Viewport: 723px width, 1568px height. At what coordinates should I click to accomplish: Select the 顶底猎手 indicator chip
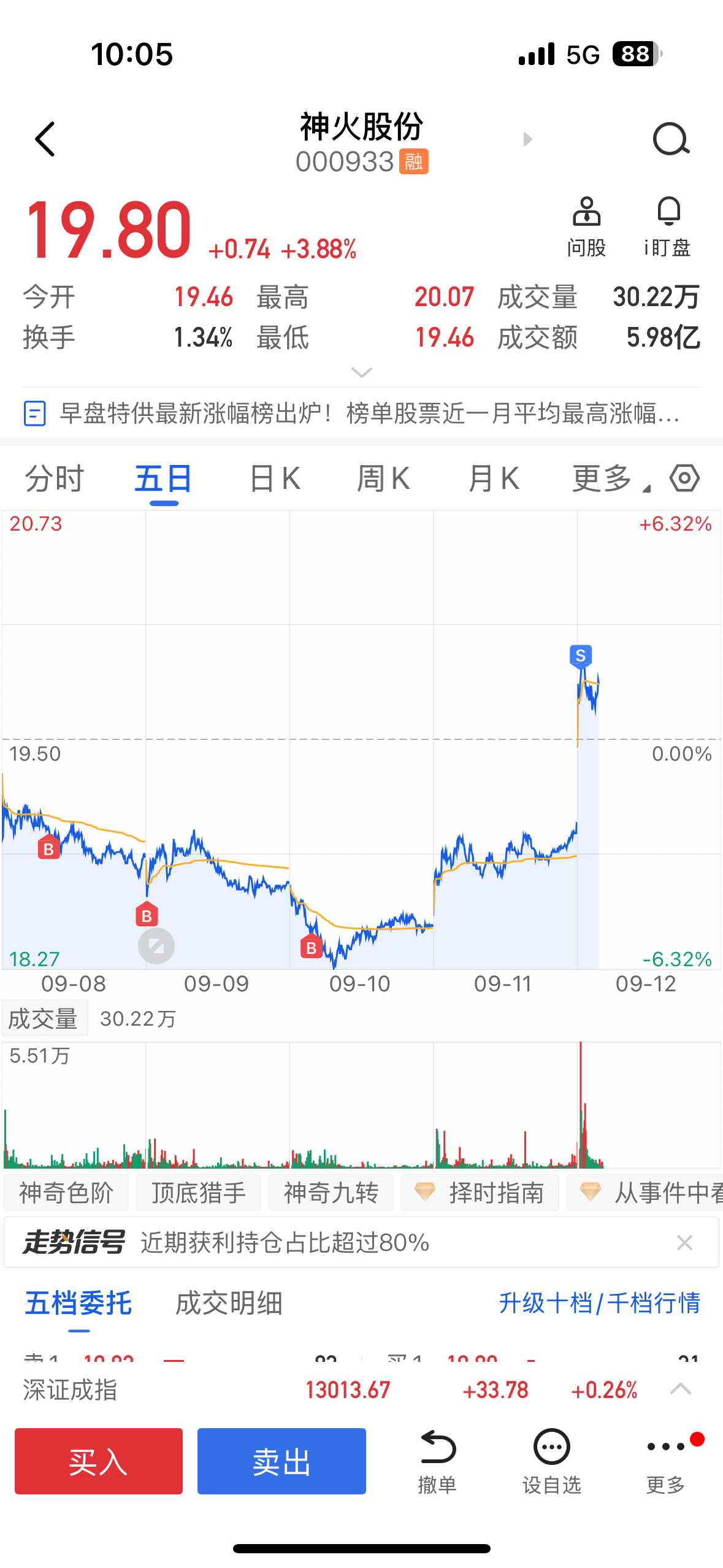pos(199,1193)
